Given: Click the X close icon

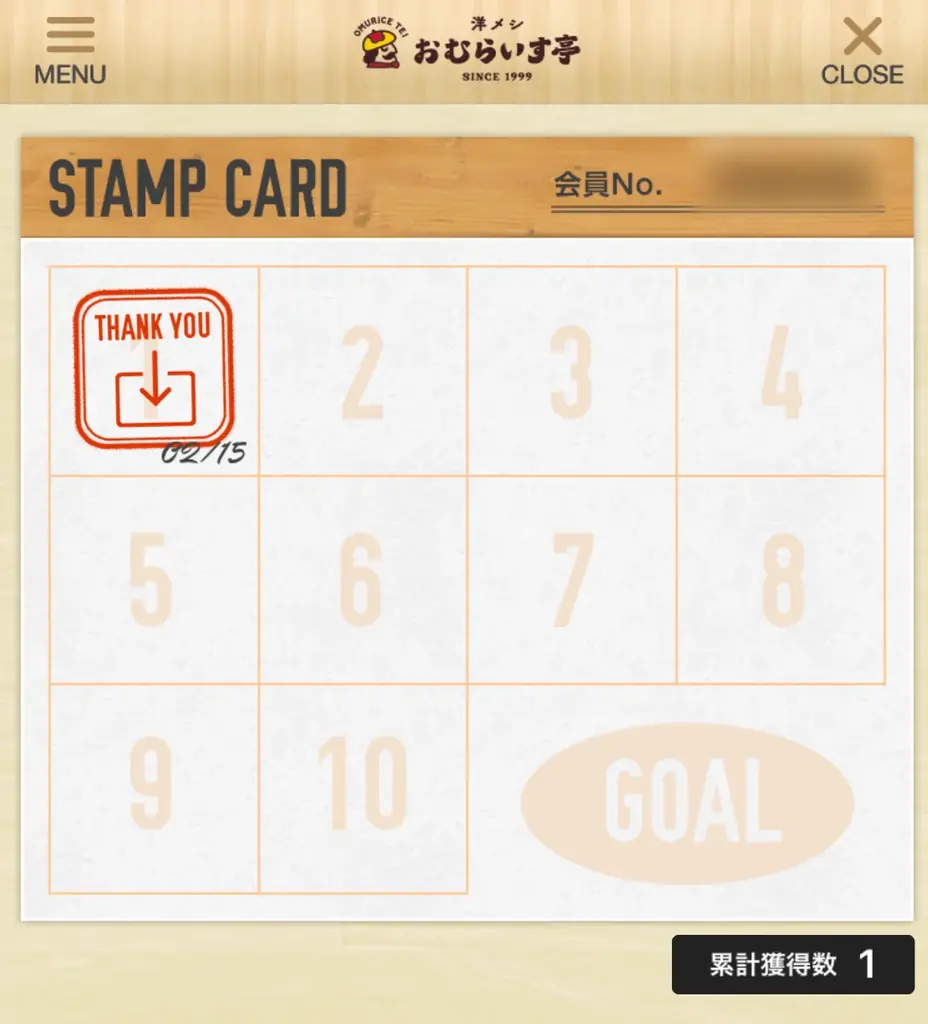Looking at the screenshot, I should click(863, 36).
